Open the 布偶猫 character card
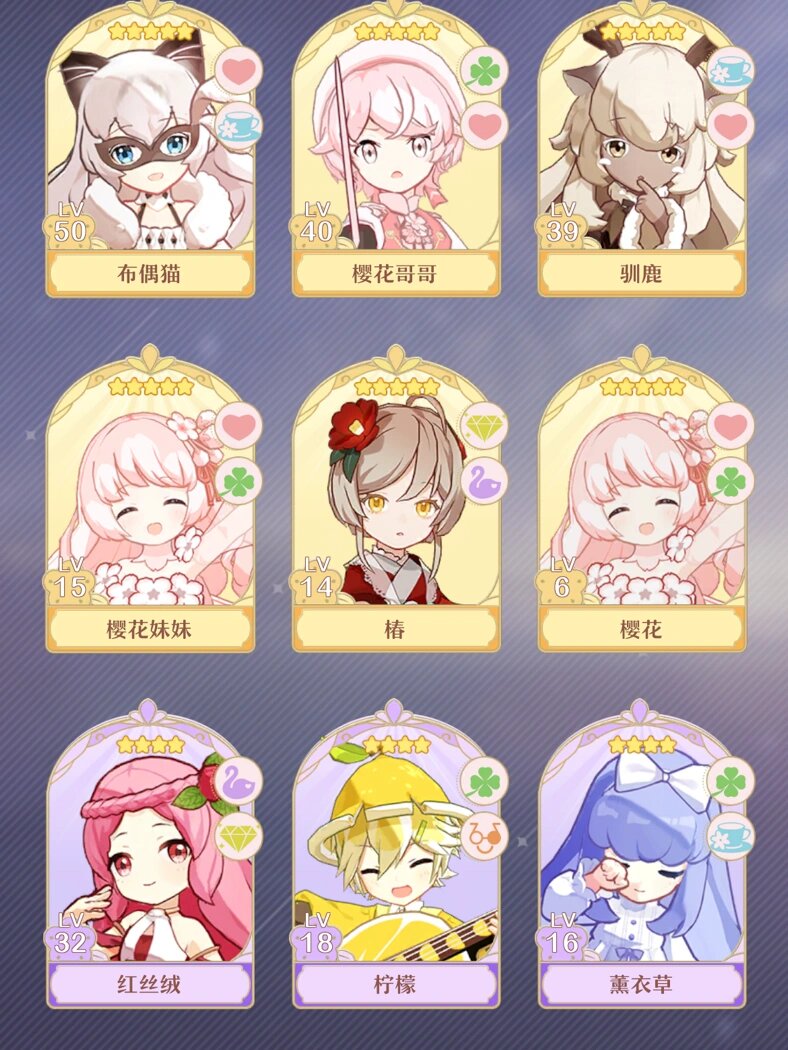The image size is (788, 1050). pyautogui.click(x=150, y=160)
